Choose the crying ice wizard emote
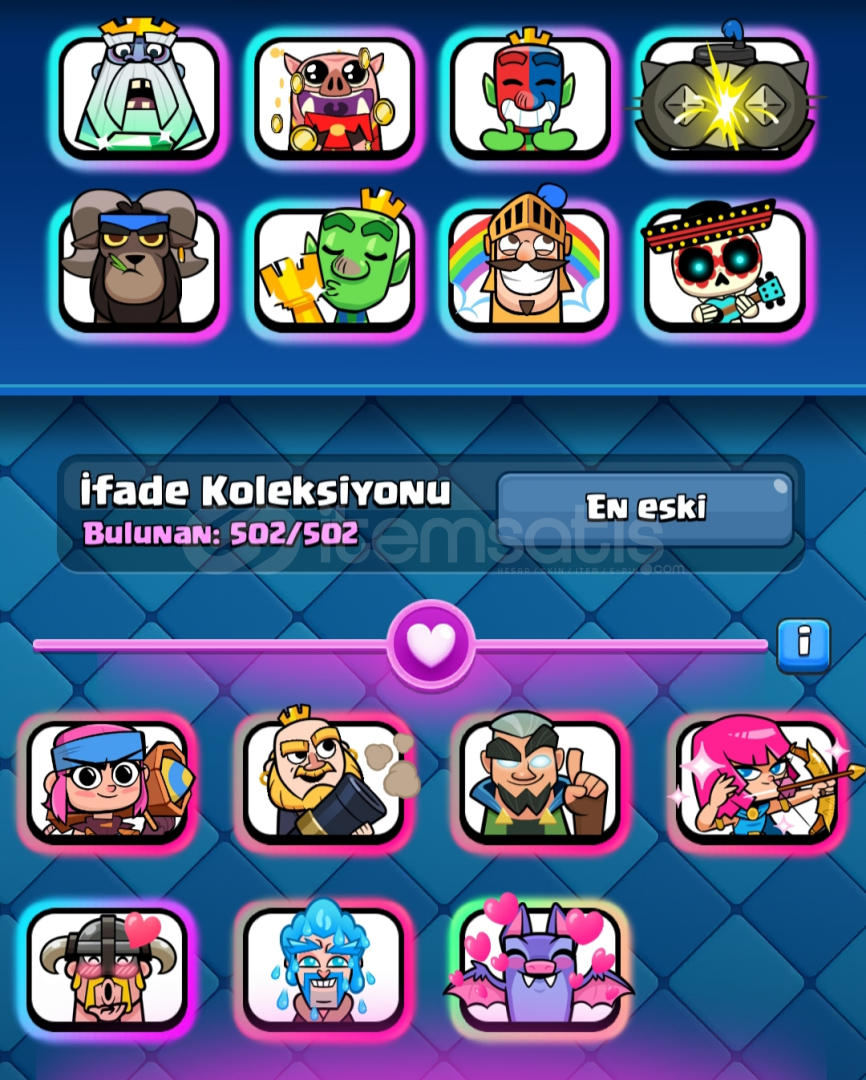This screenshot has height=1080, width=866. [x=324, y=966]
